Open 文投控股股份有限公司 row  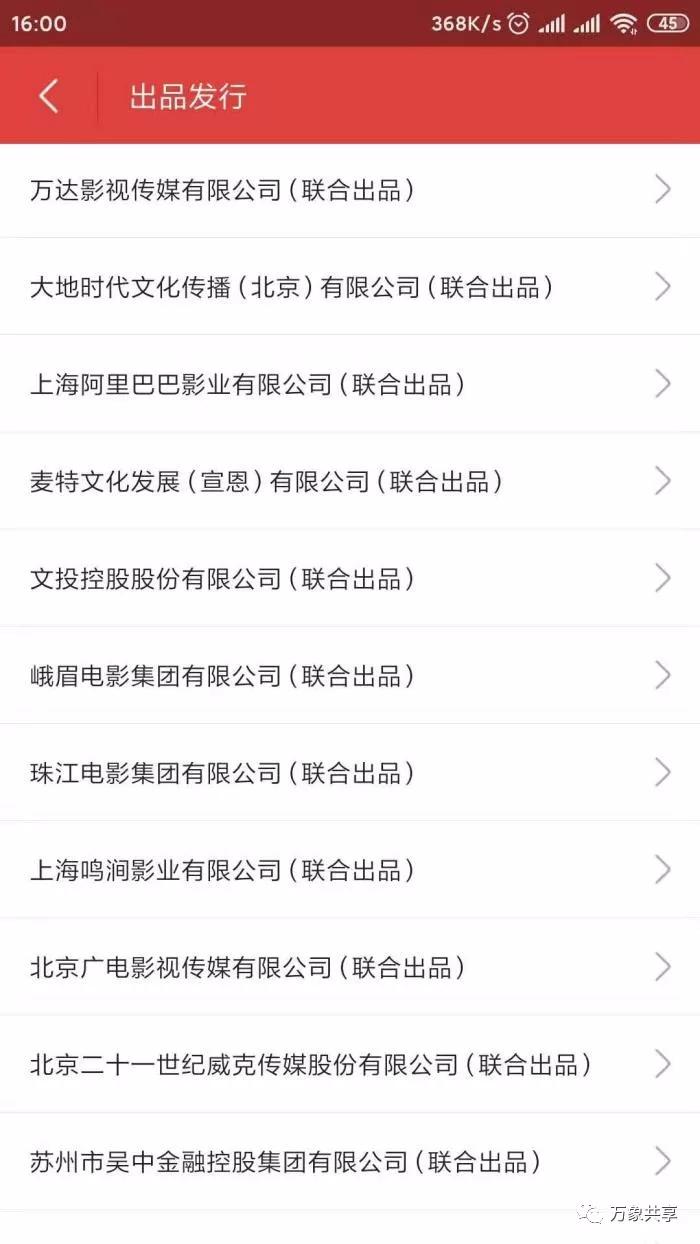[350, 578]
